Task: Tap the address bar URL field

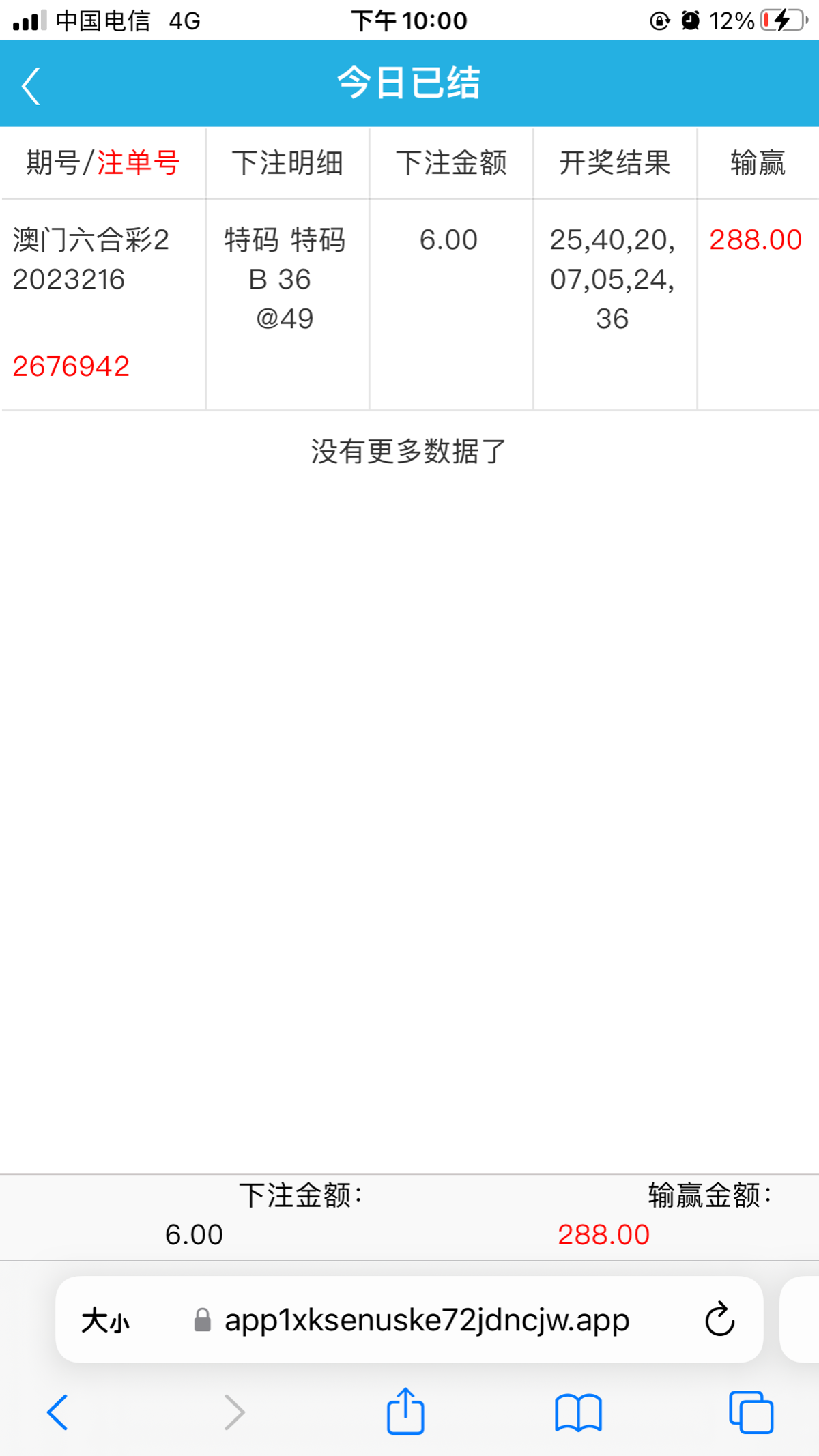Action: (x=427, y=1321)
